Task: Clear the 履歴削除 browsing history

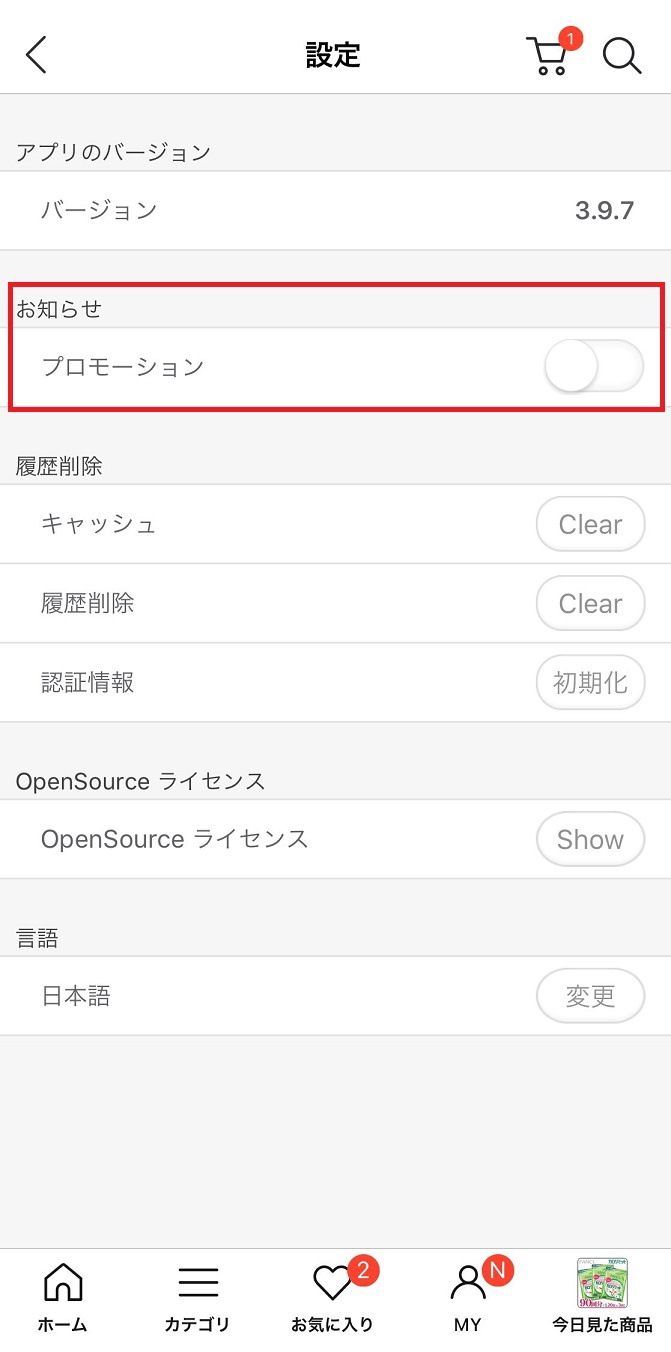Action: pos(590,603)
